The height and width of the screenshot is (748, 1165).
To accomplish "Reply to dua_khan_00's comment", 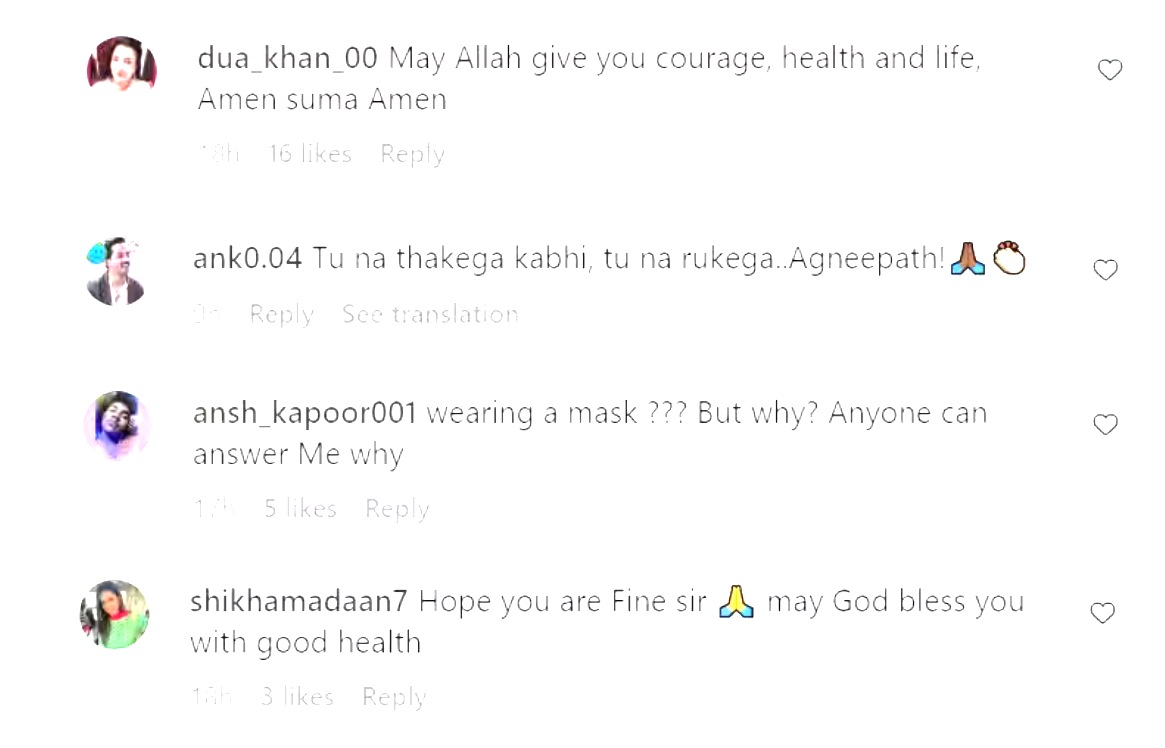I will [x=412, y=154].
